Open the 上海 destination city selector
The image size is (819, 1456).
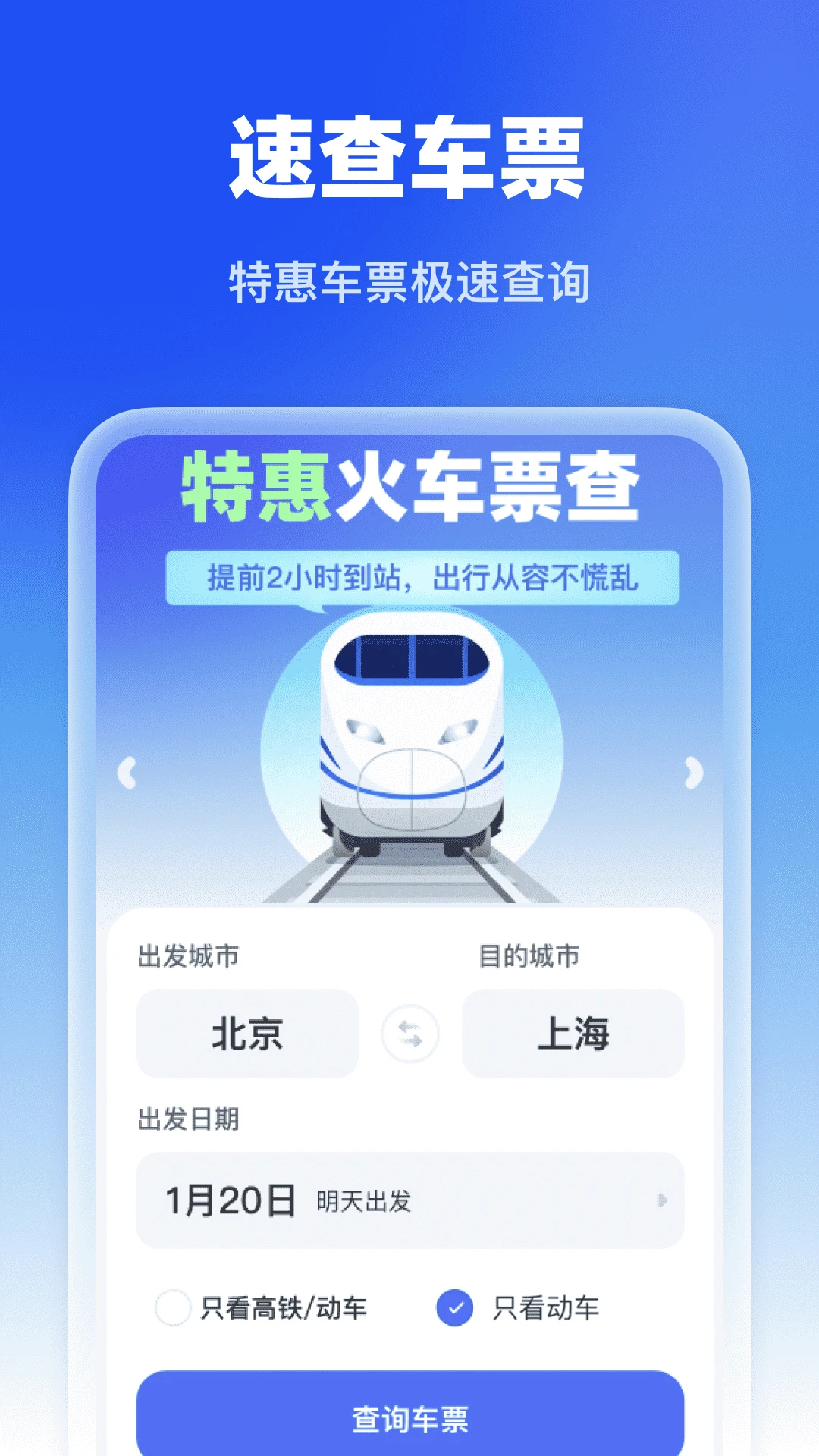(573, 1034)
